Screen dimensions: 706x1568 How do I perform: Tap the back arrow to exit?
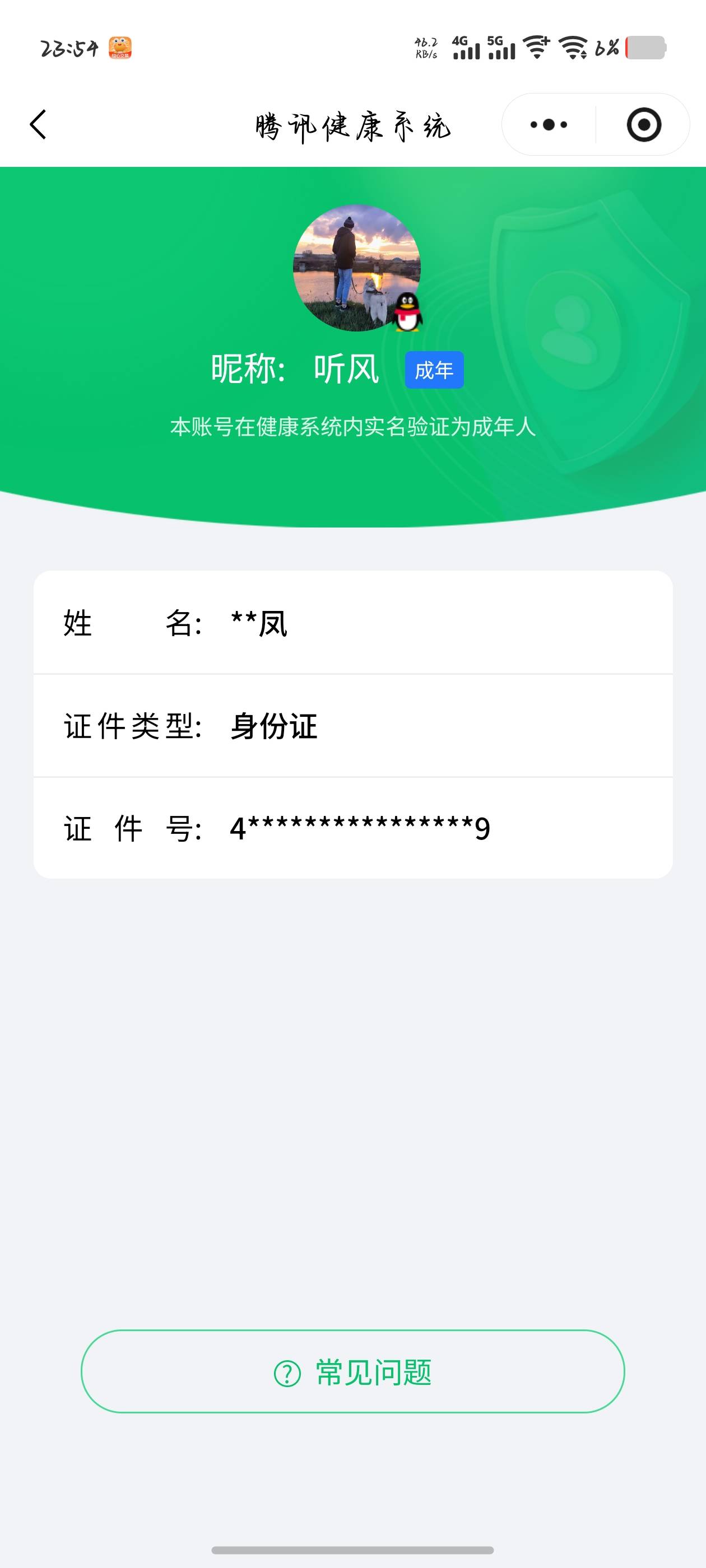38,124
